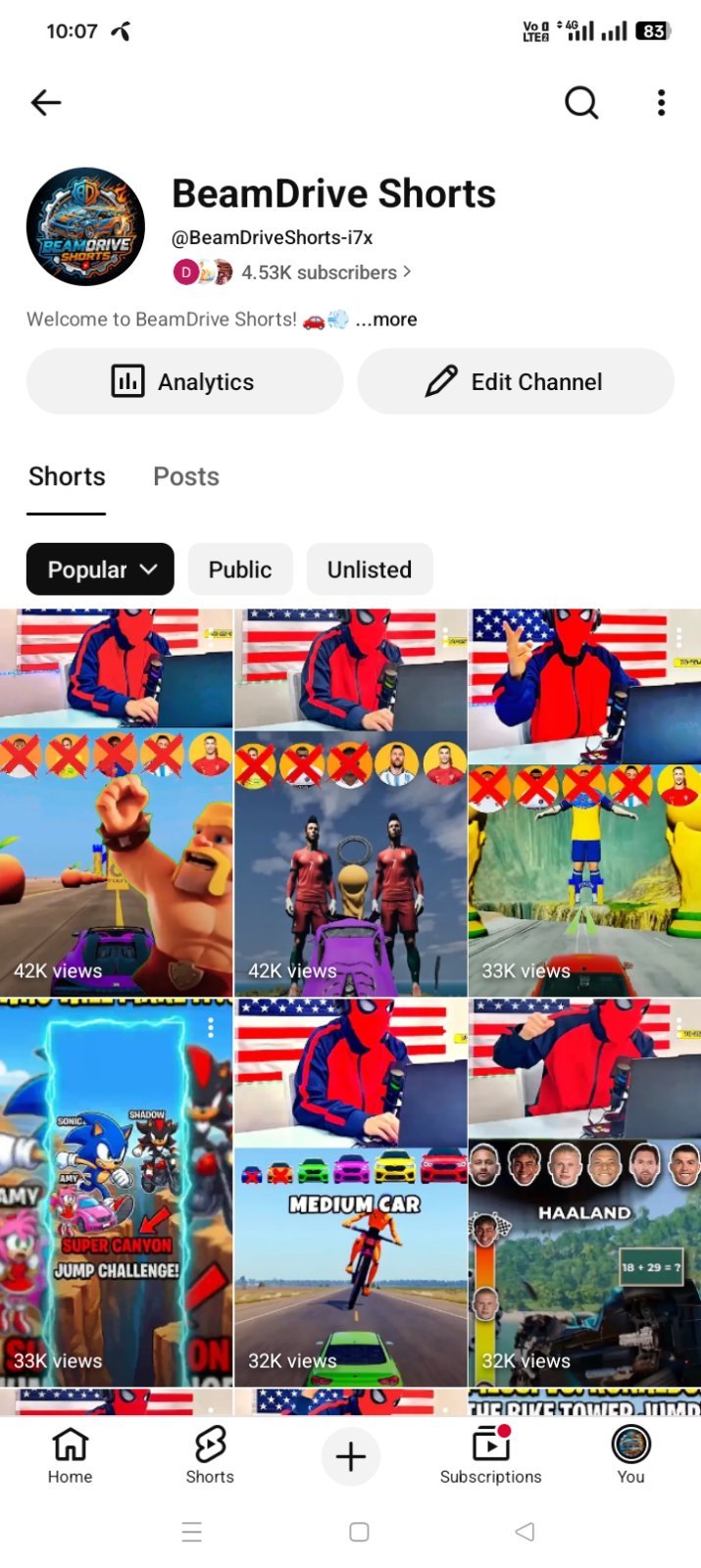Open the top-right overflow menu
Screen dimensions: 701x1568
(662, 102)
